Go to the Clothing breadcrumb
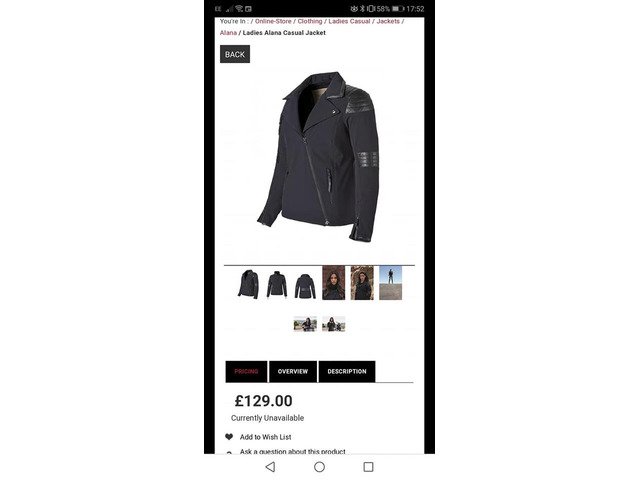 point(310,21)
